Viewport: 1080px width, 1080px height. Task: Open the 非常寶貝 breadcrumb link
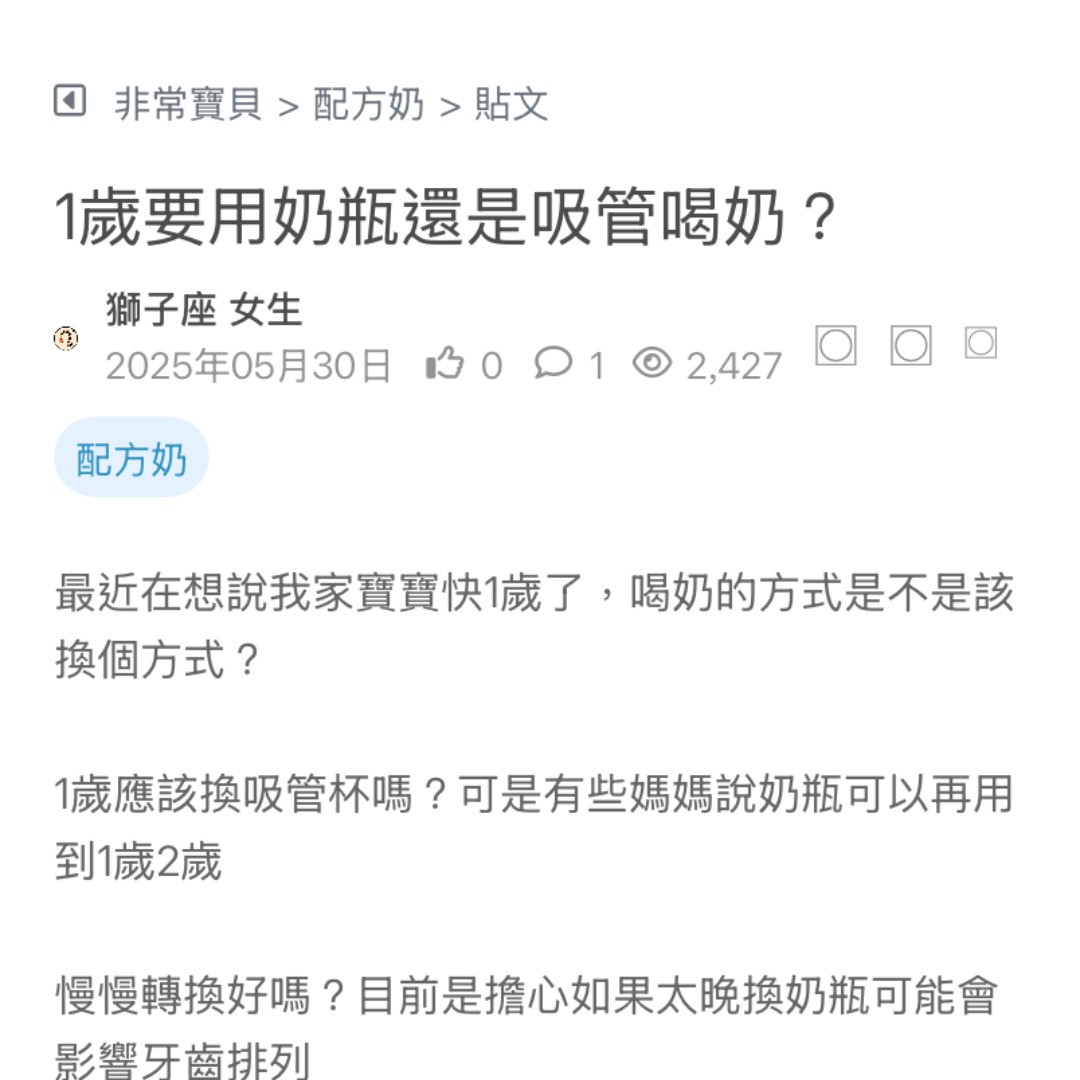(x=188, y=104)
